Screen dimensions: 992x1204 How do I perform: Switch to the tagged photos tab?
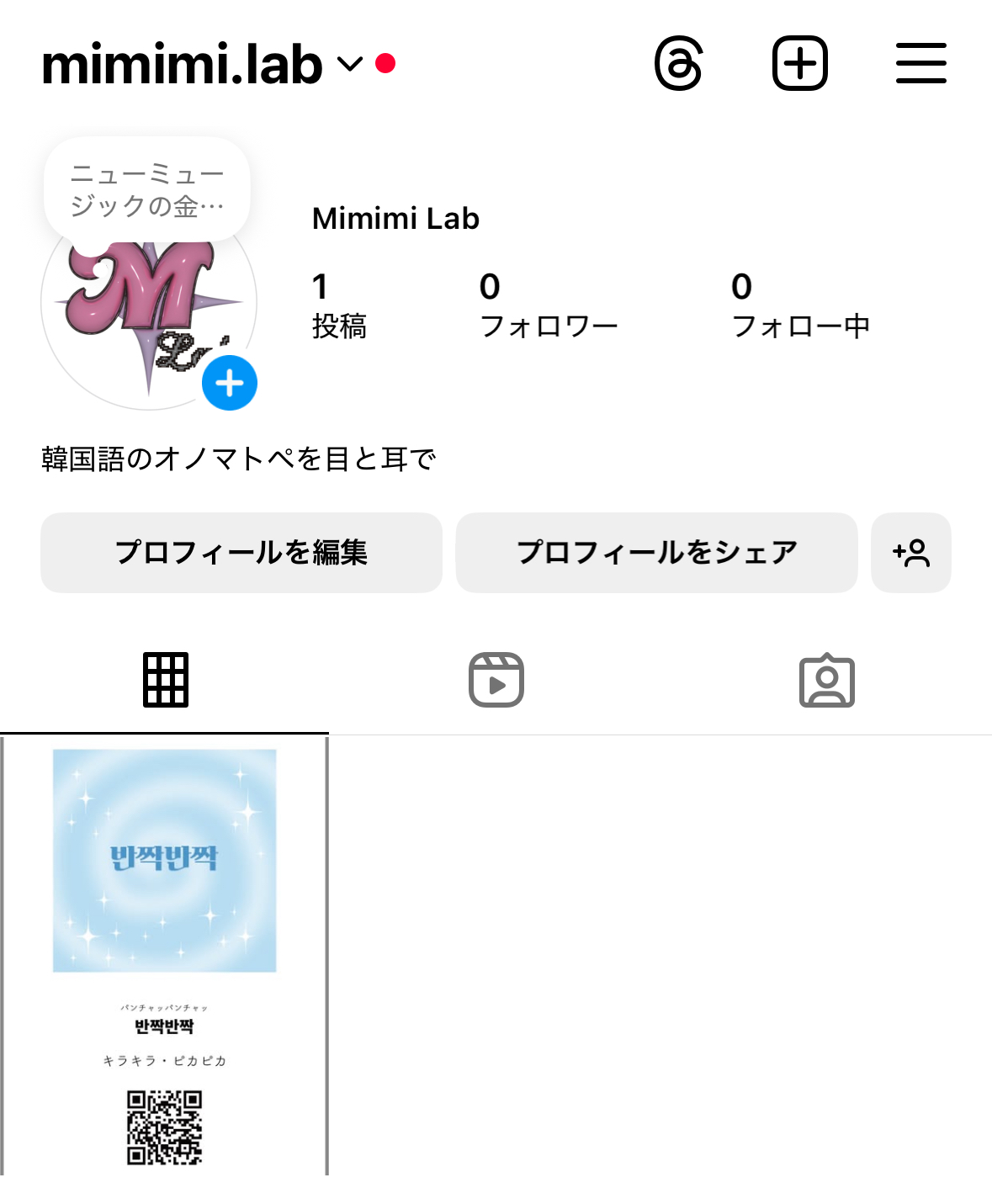pyautogui.click(x=826, y=680)
